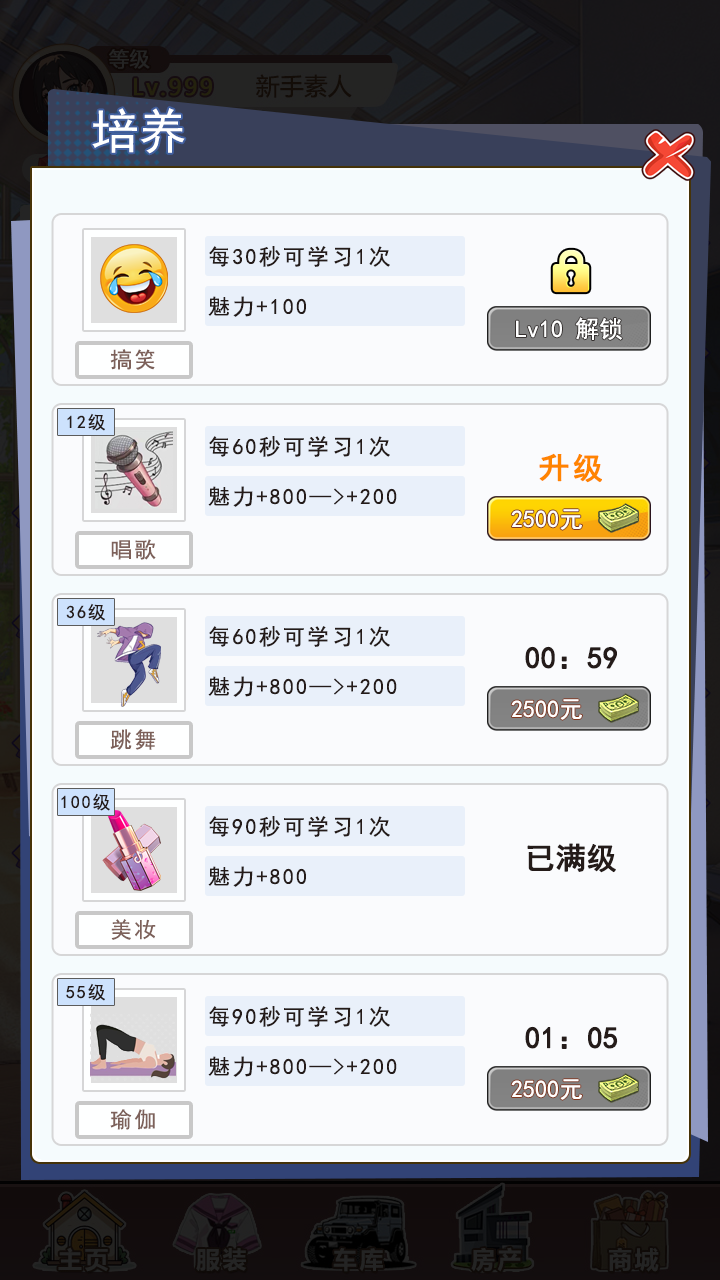This screenshot has height=1280, width=720.
Task: Tap the pink microphone singing skill icon
Action: tap(133, 470)
